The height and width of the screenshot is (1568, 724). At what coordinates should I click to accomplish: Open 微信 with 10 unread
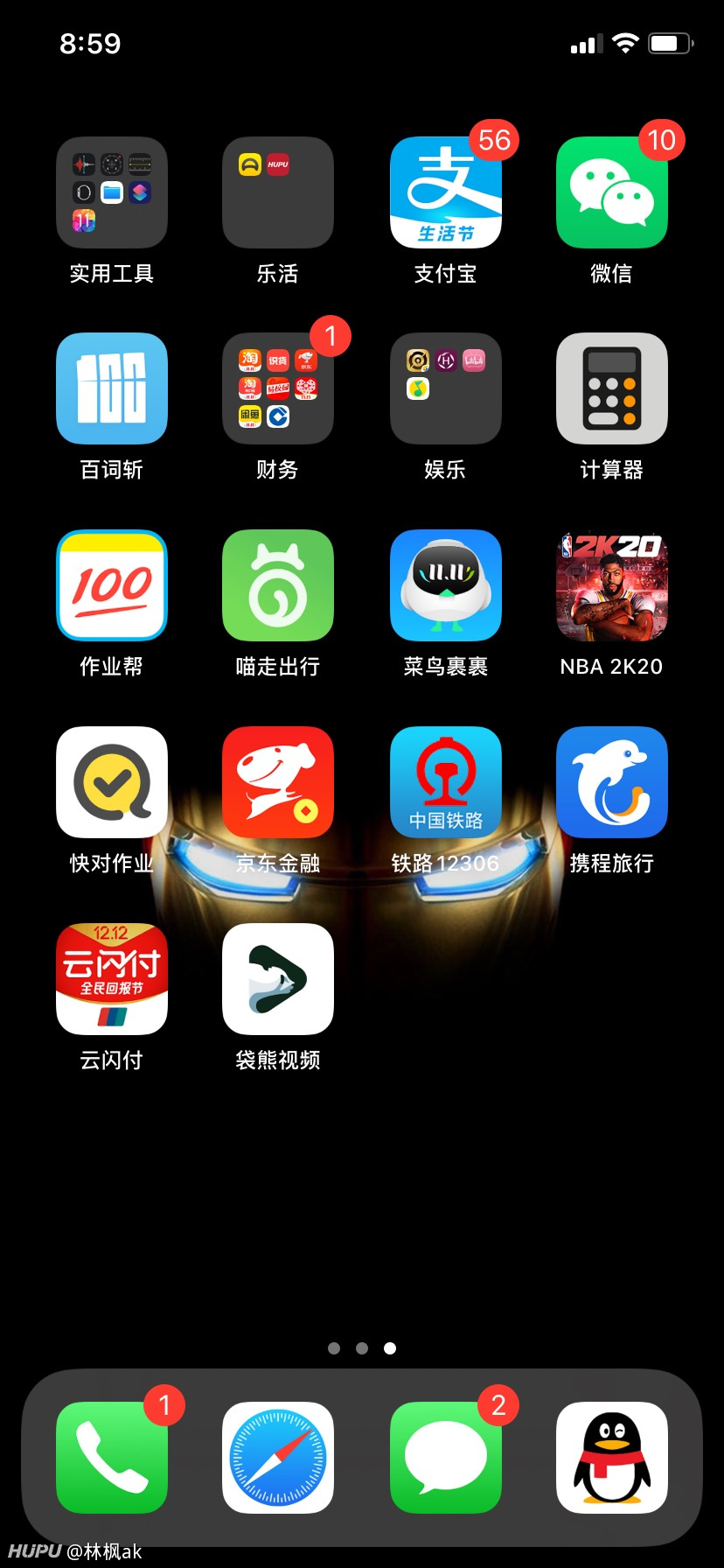(x=612, y=192)
